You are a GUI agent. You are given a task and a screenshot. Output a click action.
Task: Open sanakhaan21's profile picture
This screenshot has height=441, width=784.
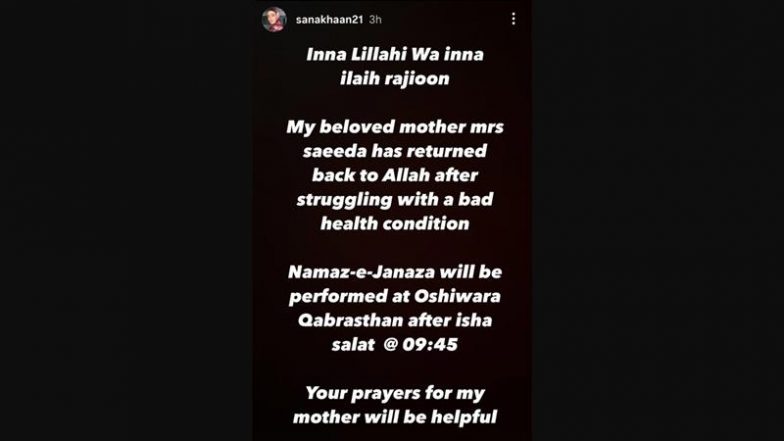coord(274,19)
